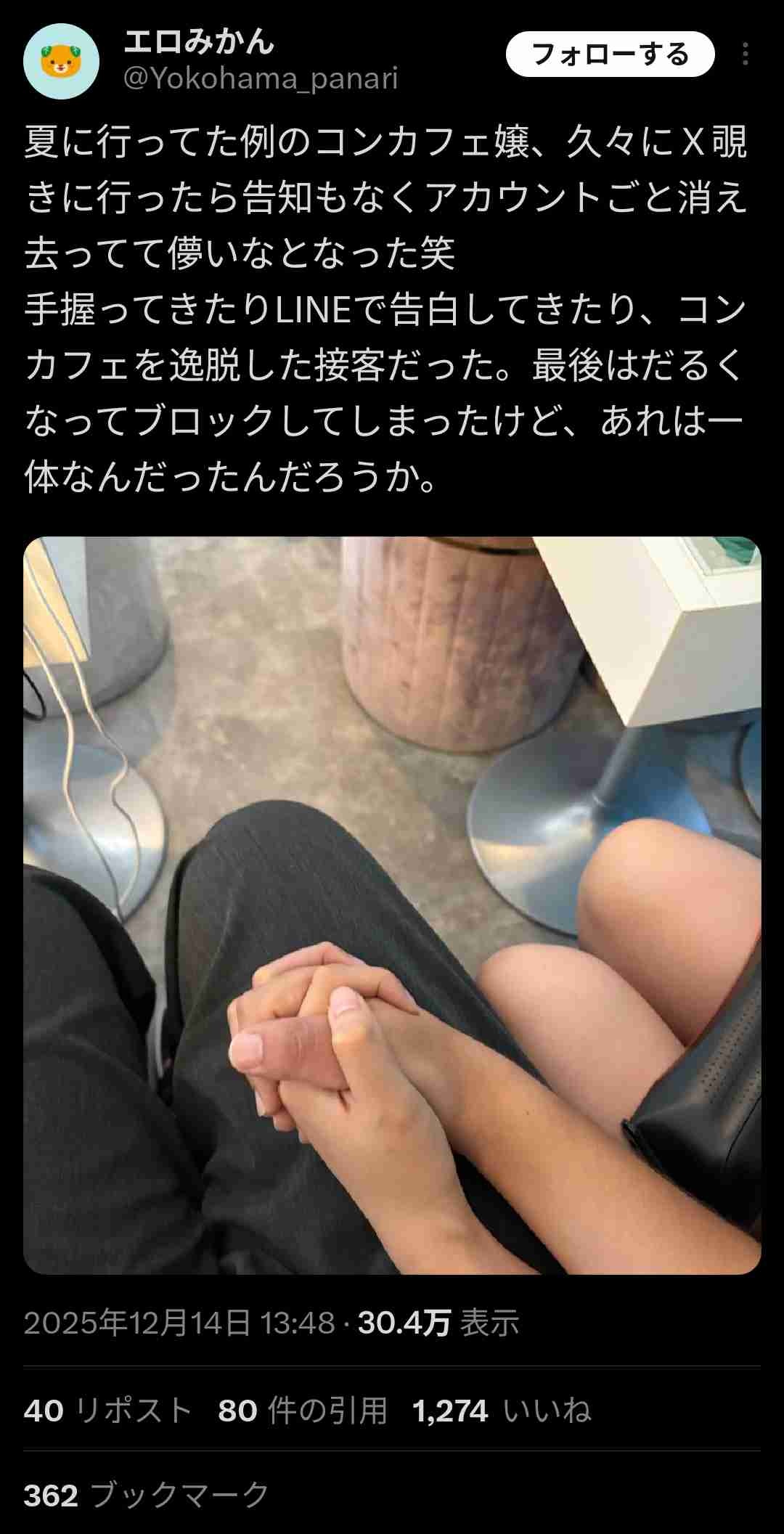View the 1,274 いいね list

pyautogui.click(x=501, y=1411)
